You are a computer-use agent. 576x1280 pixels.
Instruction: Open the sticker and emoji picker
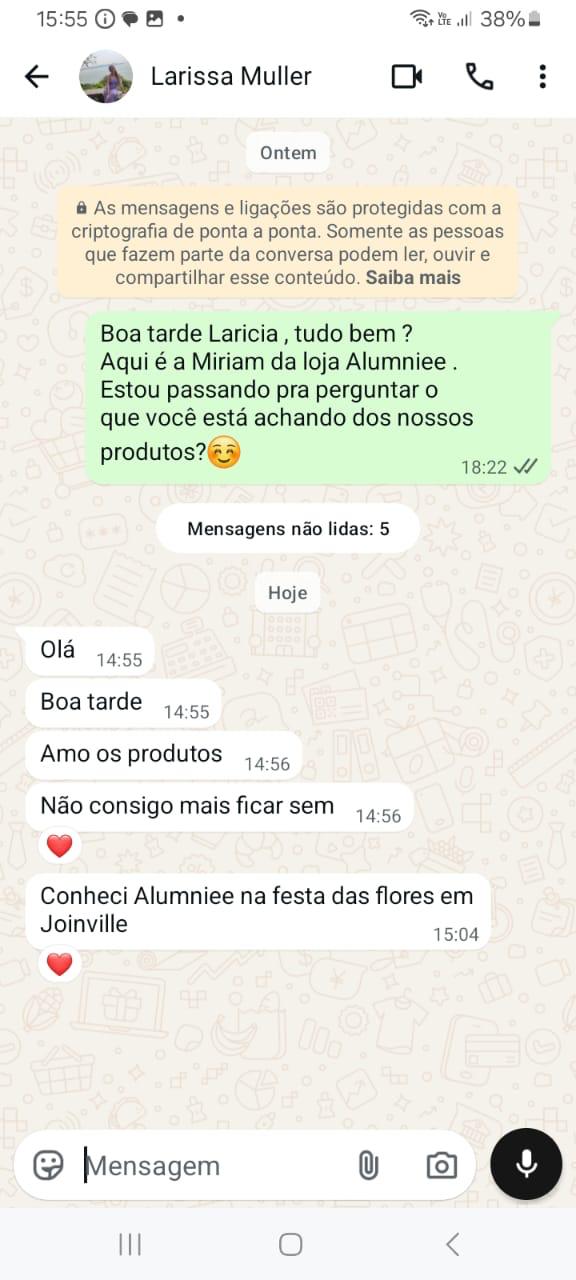point(48,1165)
